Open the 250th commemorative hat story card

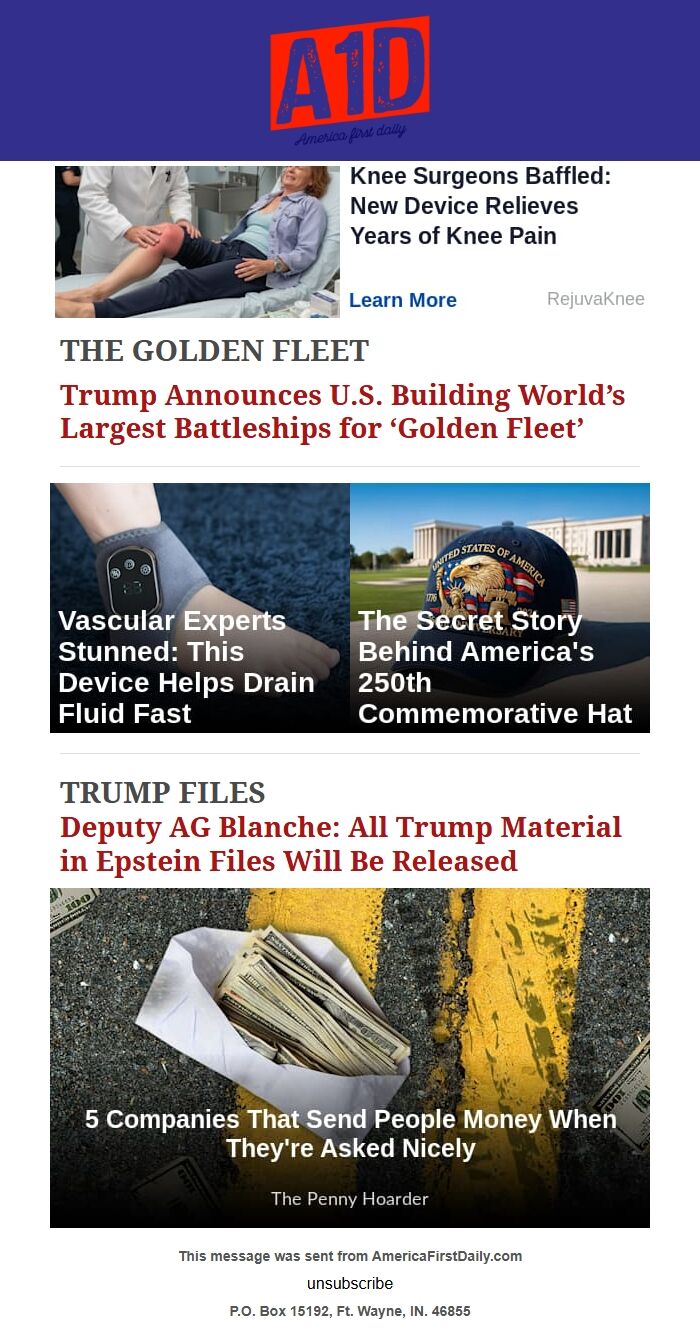coord(500,608)
